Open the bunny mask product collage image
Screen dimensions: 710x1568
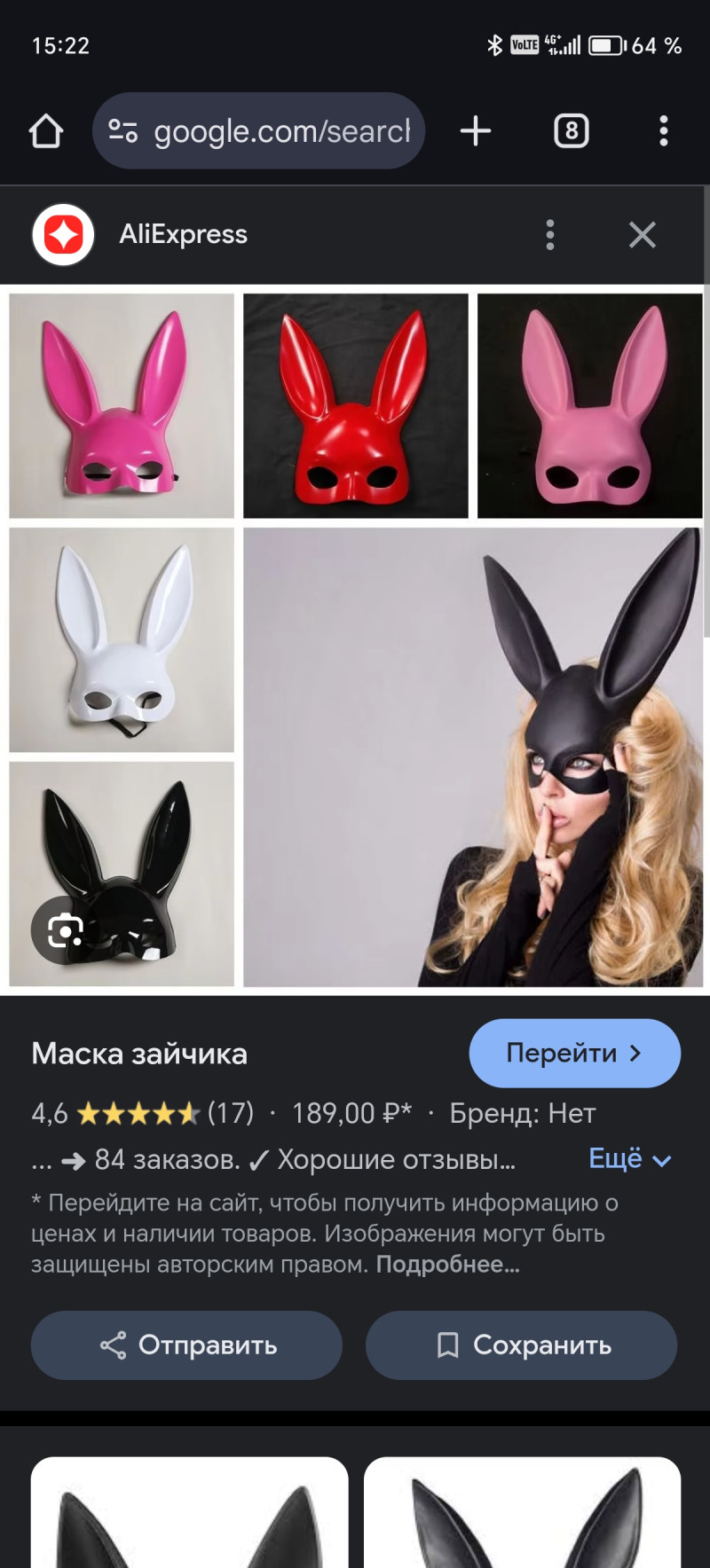(x=472, y=756)
